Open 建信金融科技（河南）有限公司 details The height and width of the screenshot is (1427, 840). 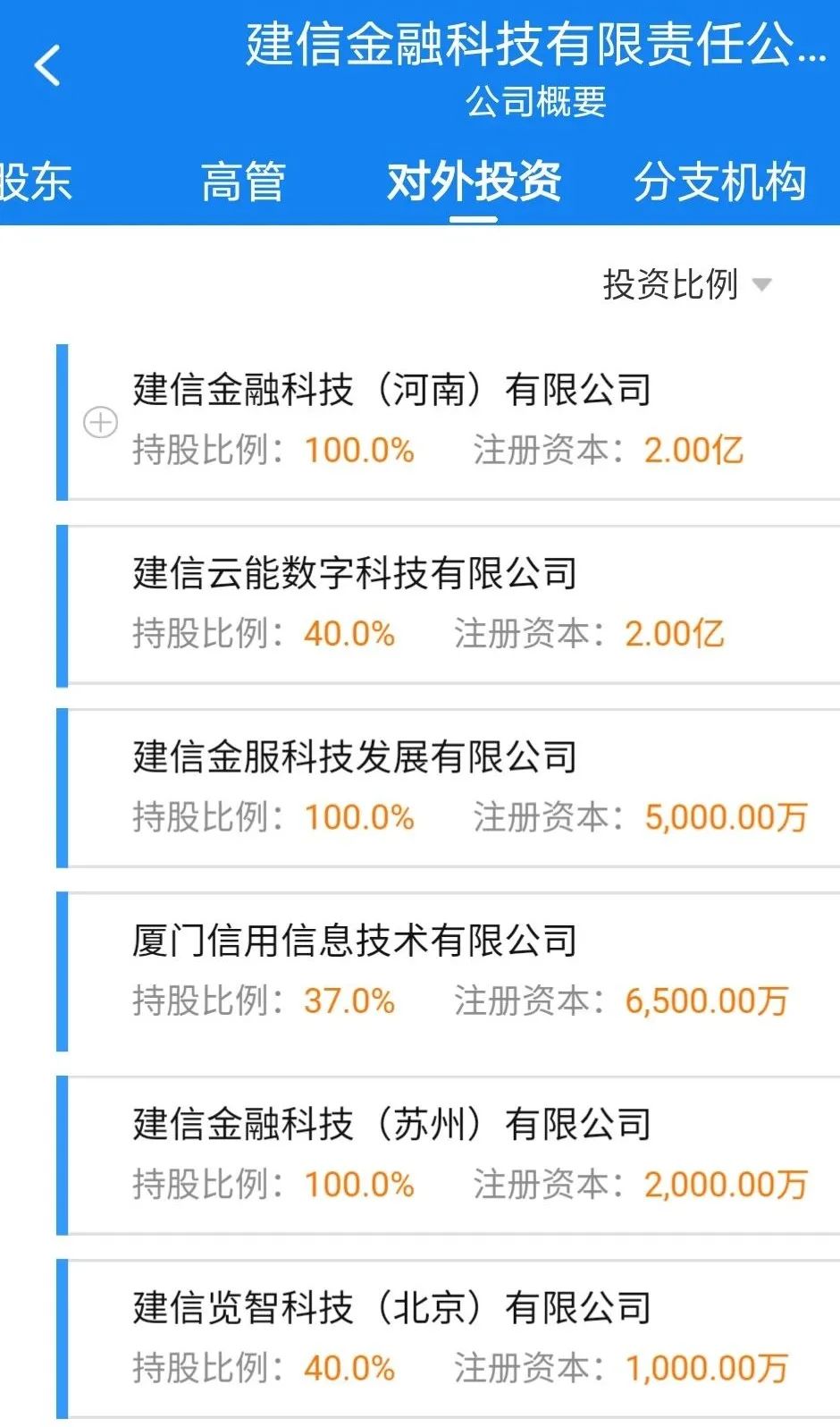point(391,391)
